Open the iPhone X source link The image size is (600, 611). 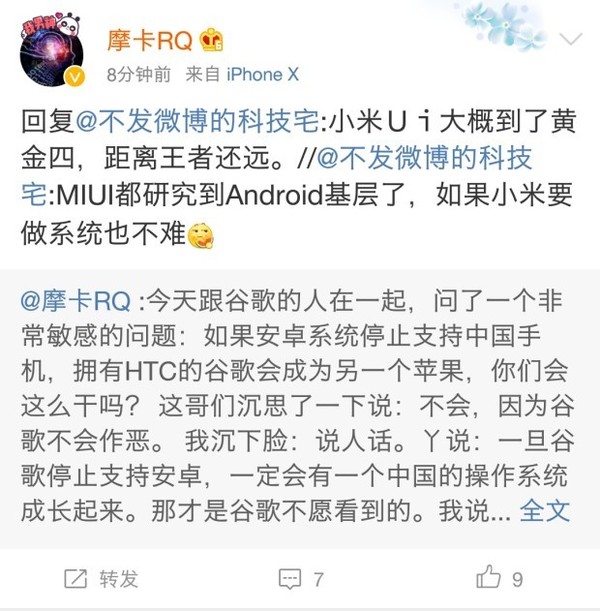(263, 75)
